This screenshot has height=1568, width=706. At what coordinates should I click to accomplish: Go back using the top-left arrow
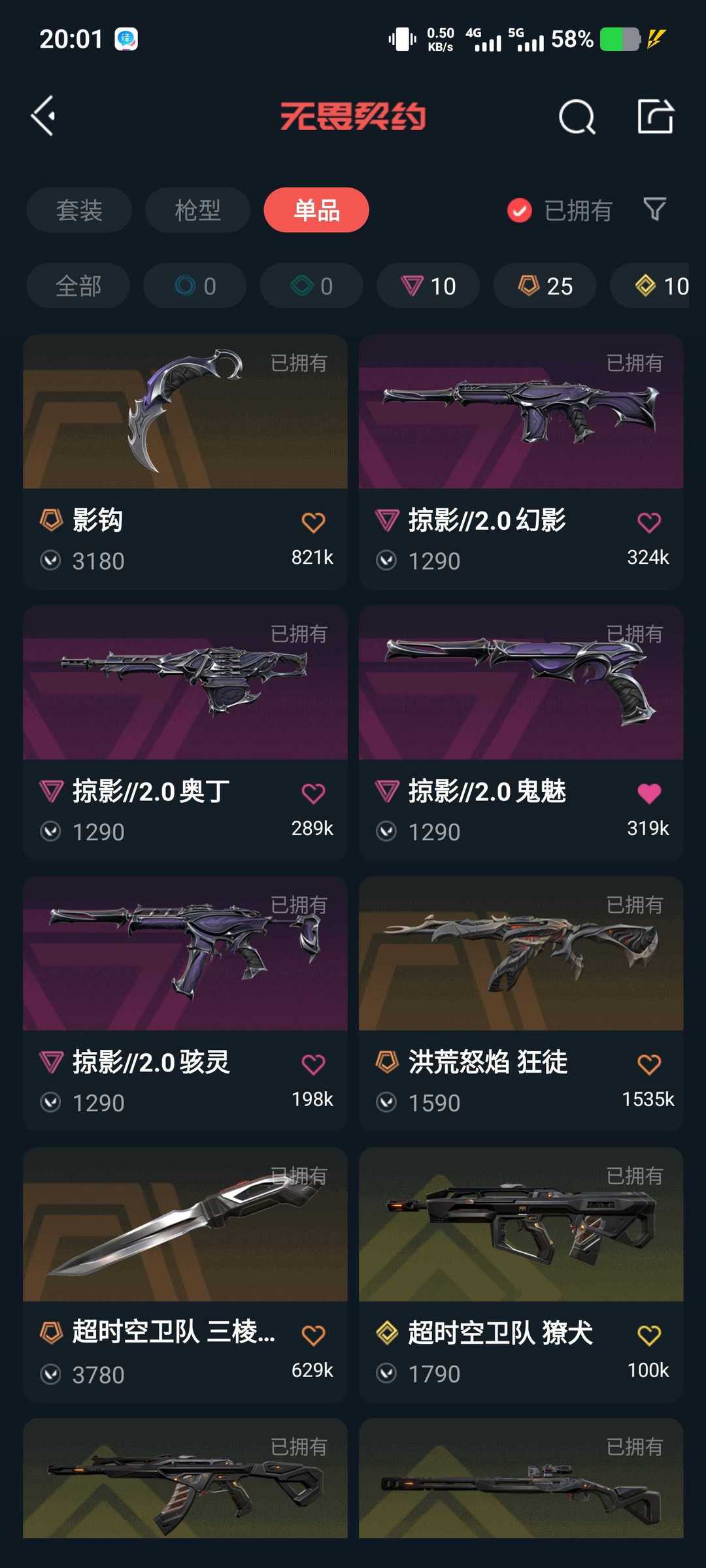tap(43, 116)
